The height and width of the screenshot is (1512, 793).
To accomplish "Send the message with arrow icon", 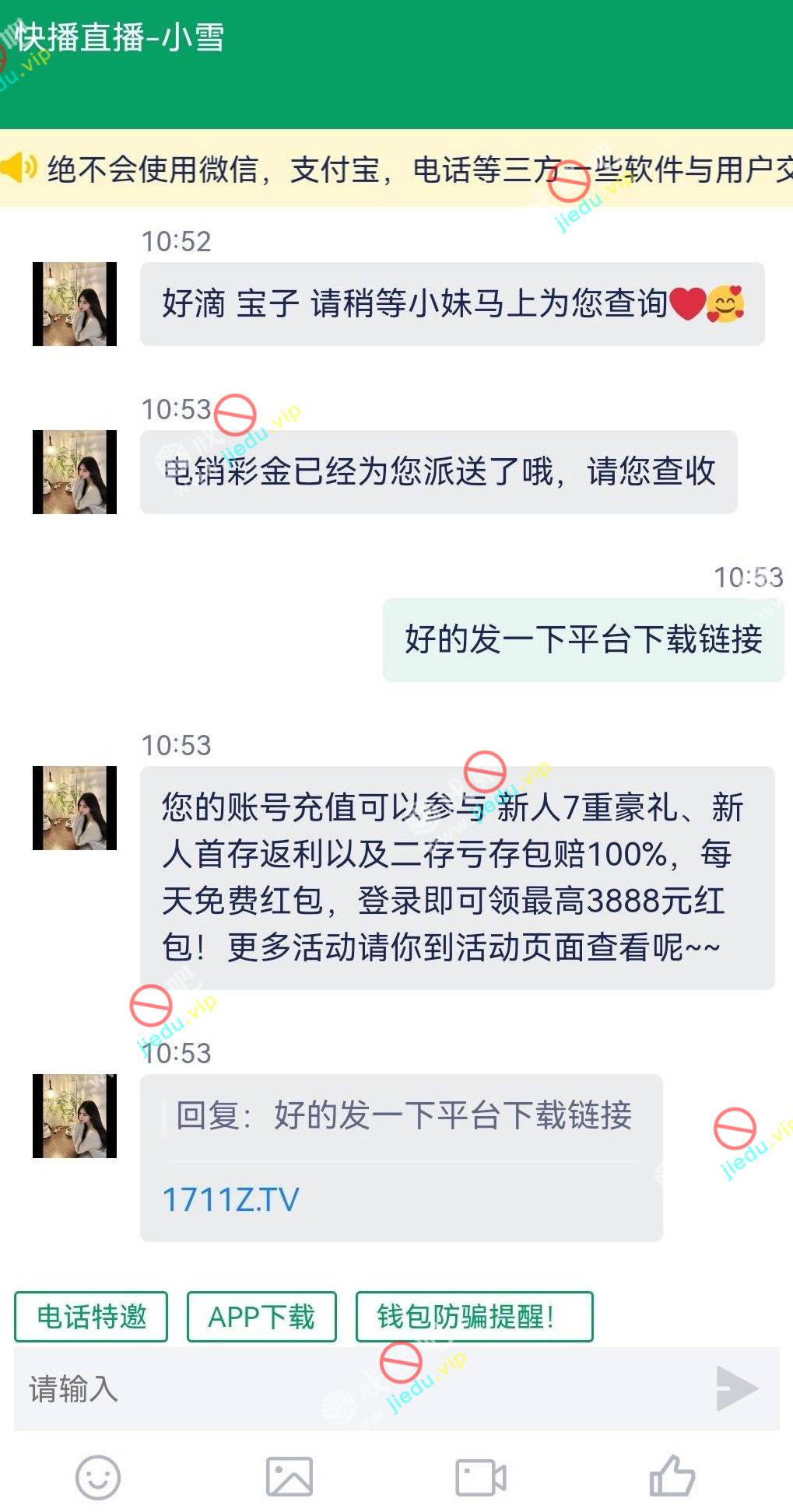I will (x=736, y=1389).
